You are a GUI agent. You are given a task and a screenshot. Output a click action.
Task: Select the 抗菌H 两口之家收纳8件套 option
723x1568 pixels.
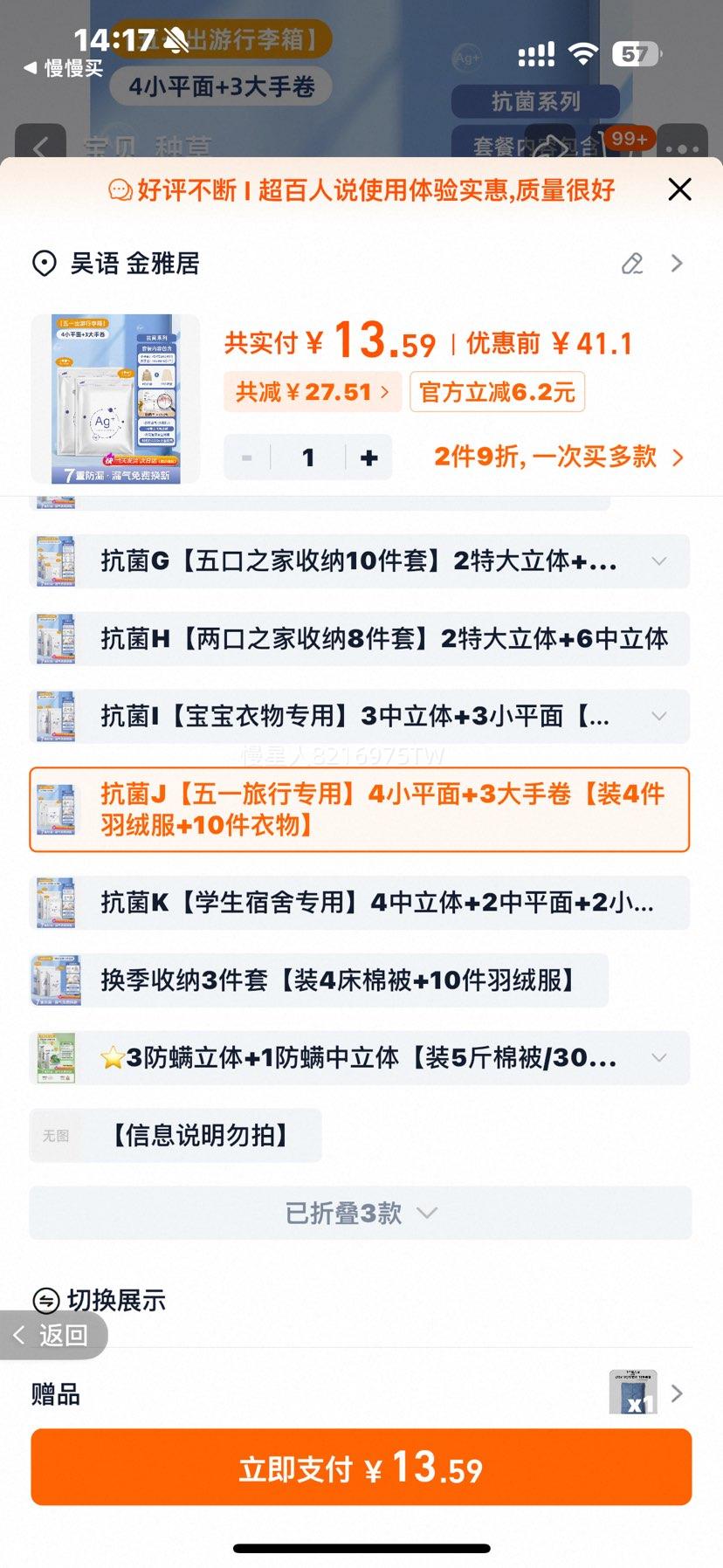361,639
